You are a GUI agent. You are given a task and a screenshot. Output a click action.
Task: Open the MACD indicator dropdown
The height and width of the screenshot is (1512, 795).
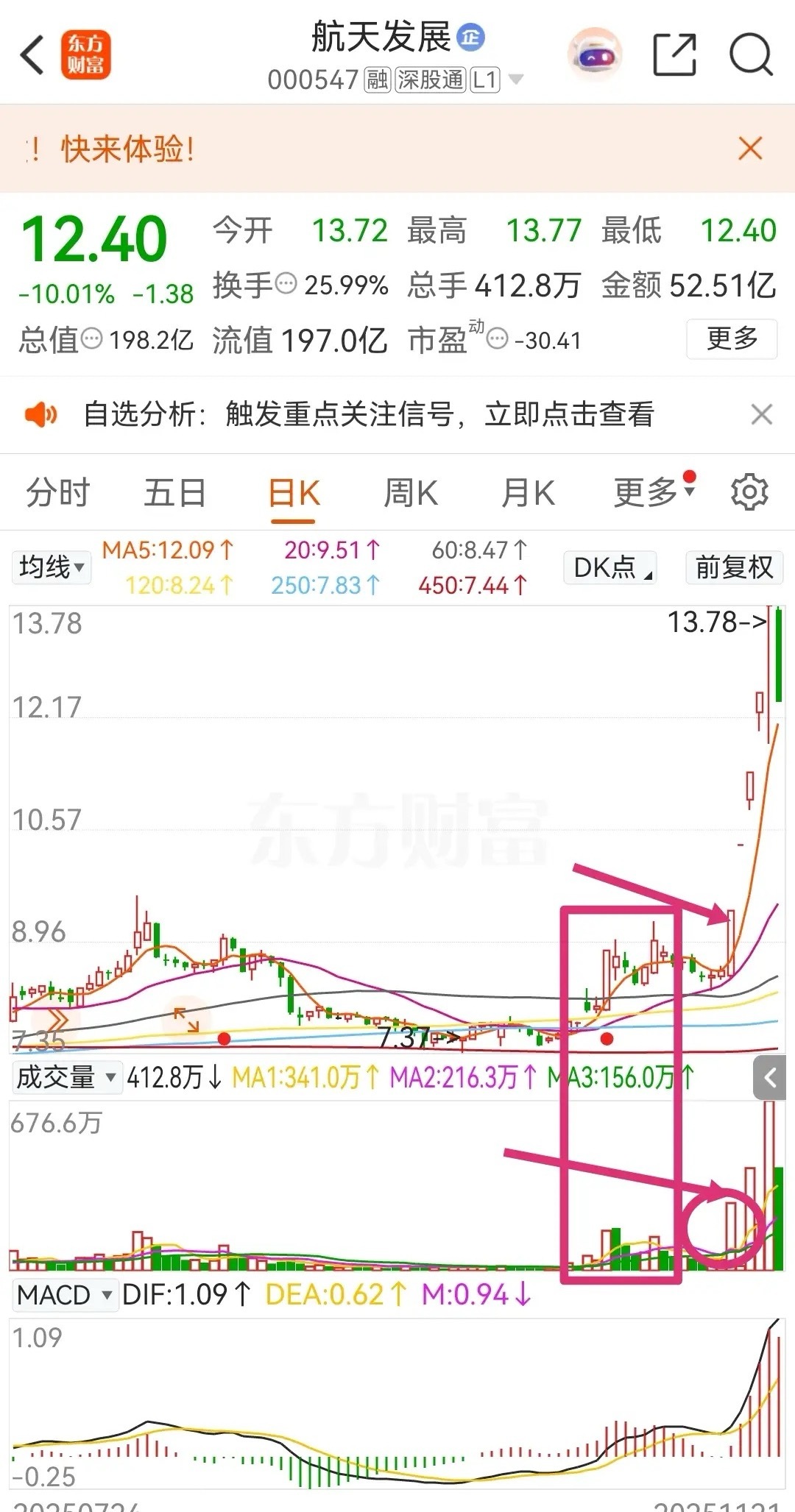coord(65,1293)
